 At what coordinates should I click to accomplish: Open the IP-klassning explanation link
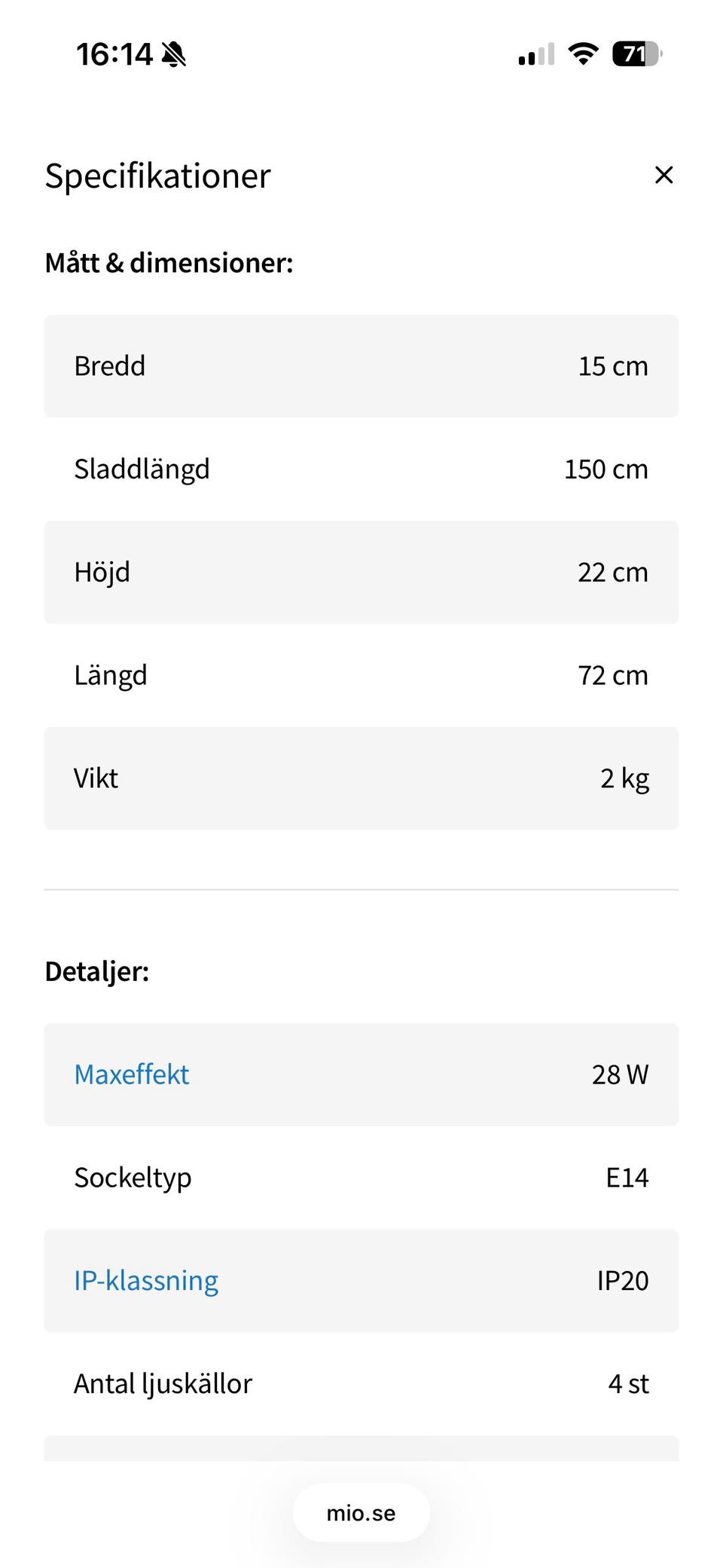pos(146,1281)
